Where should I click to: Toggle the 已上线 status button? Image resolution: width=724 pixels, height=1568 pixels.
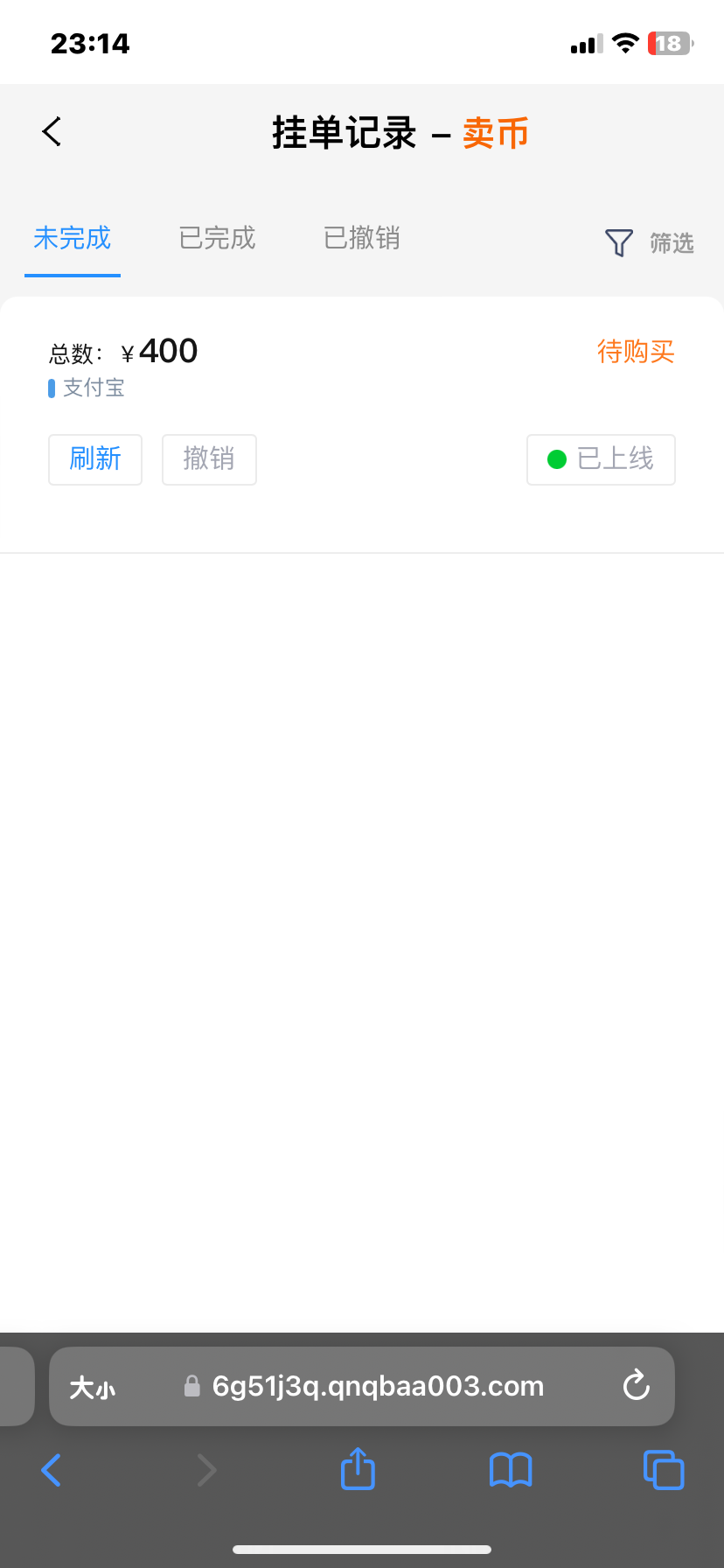(x=601, y=458)
